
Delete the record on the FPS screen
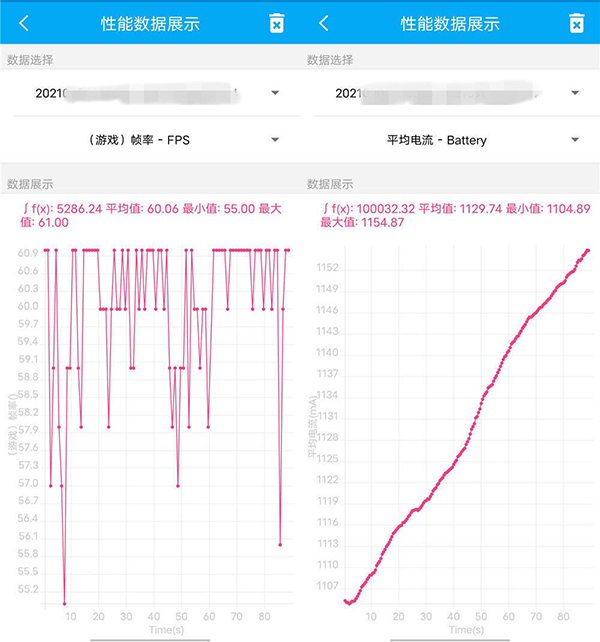(277, 23)
